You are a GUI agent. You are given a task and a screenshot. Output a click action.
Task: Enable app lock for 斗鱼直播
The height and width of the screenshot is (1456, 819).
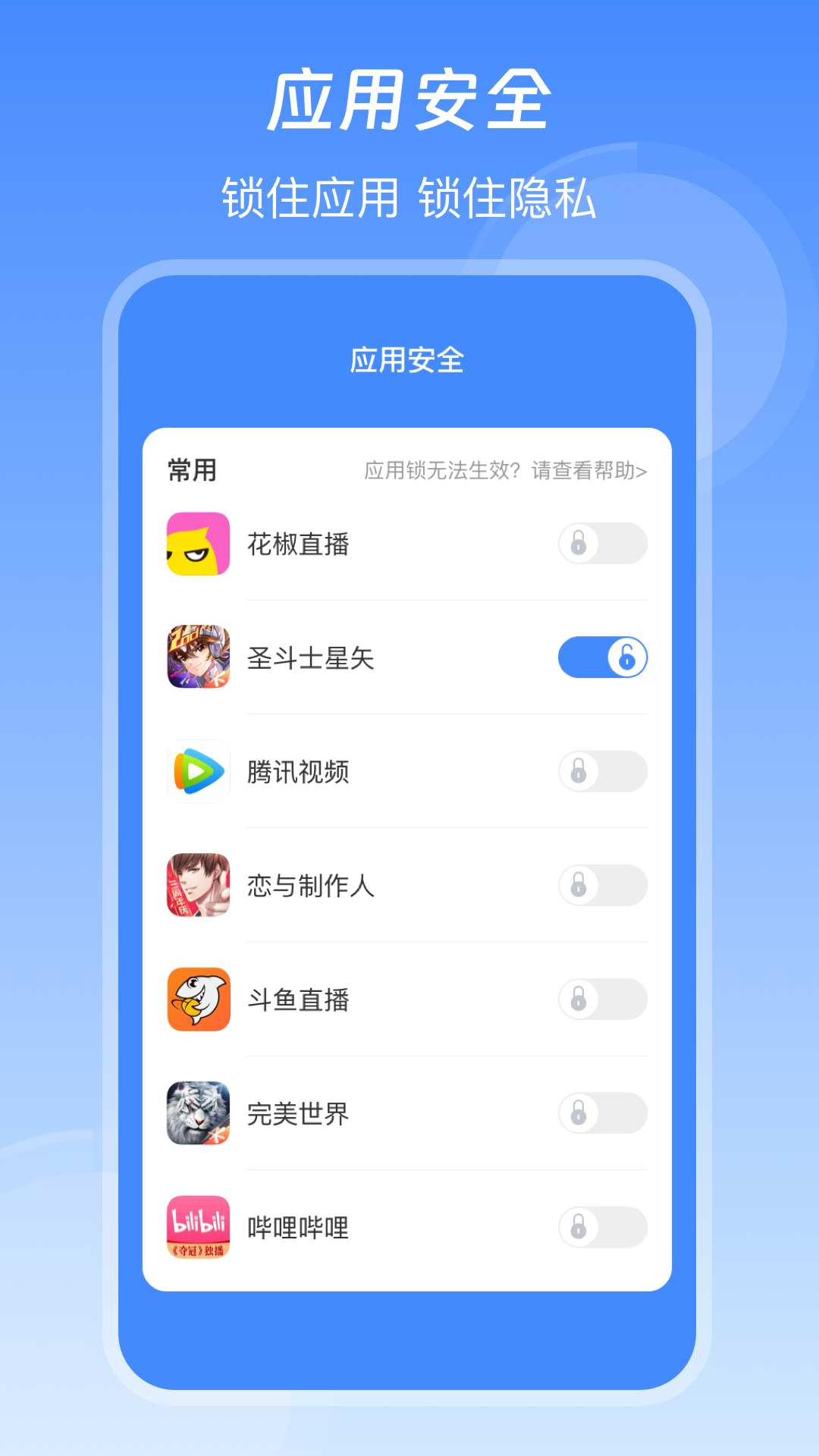[x=601, y=999]
